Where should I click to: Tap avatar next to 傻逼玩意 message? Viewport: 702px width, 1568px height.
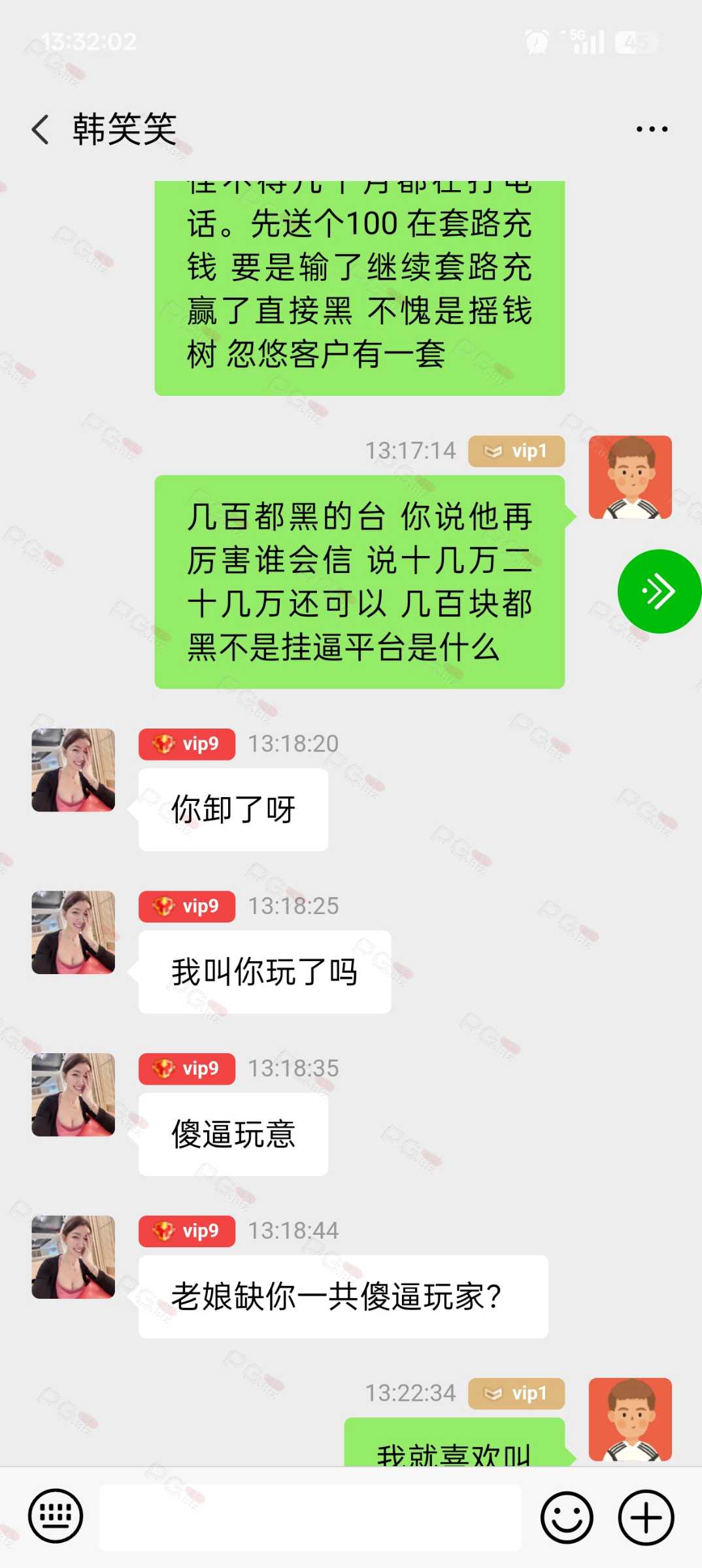[73, 1095]
